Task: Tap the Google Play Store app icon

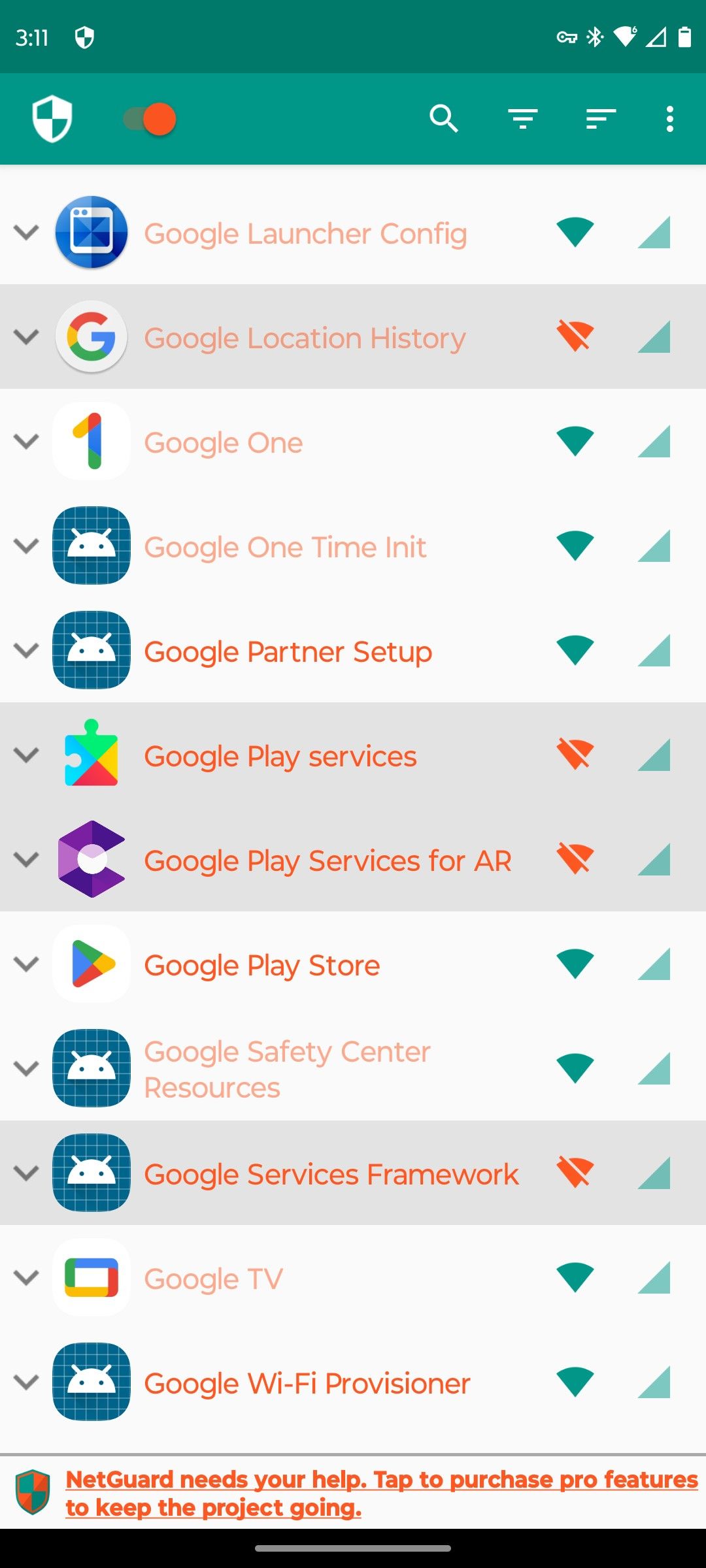Action: (x=91, y=964)
